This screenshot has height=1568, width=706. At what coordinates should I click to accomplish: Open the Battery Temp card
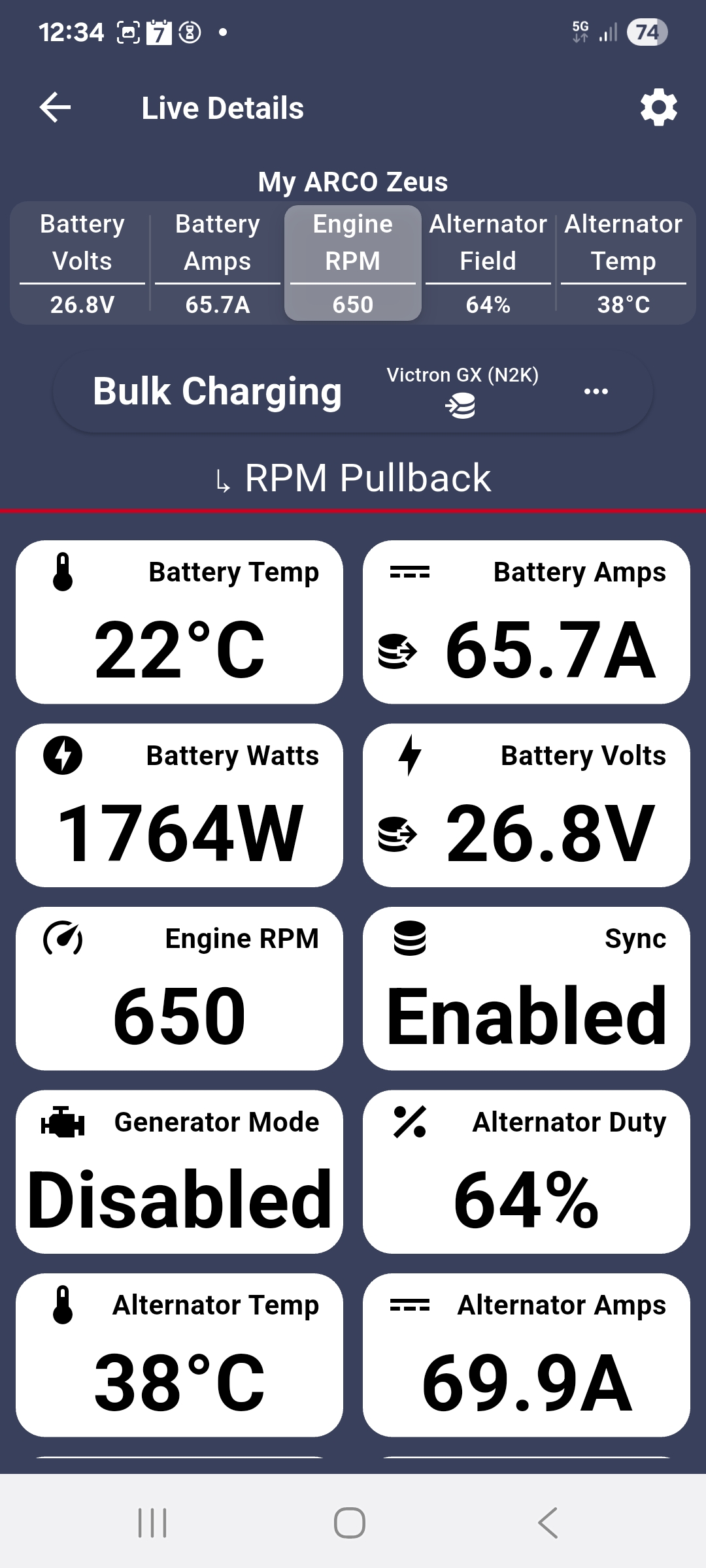coord(179,622)
